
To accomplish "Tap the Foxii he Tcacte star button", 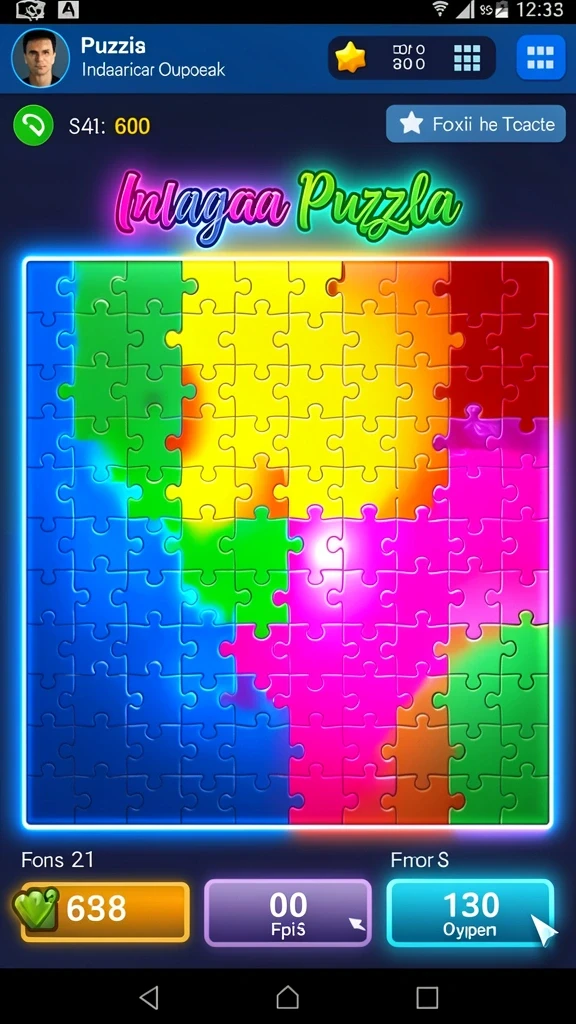I will point(476,123).
